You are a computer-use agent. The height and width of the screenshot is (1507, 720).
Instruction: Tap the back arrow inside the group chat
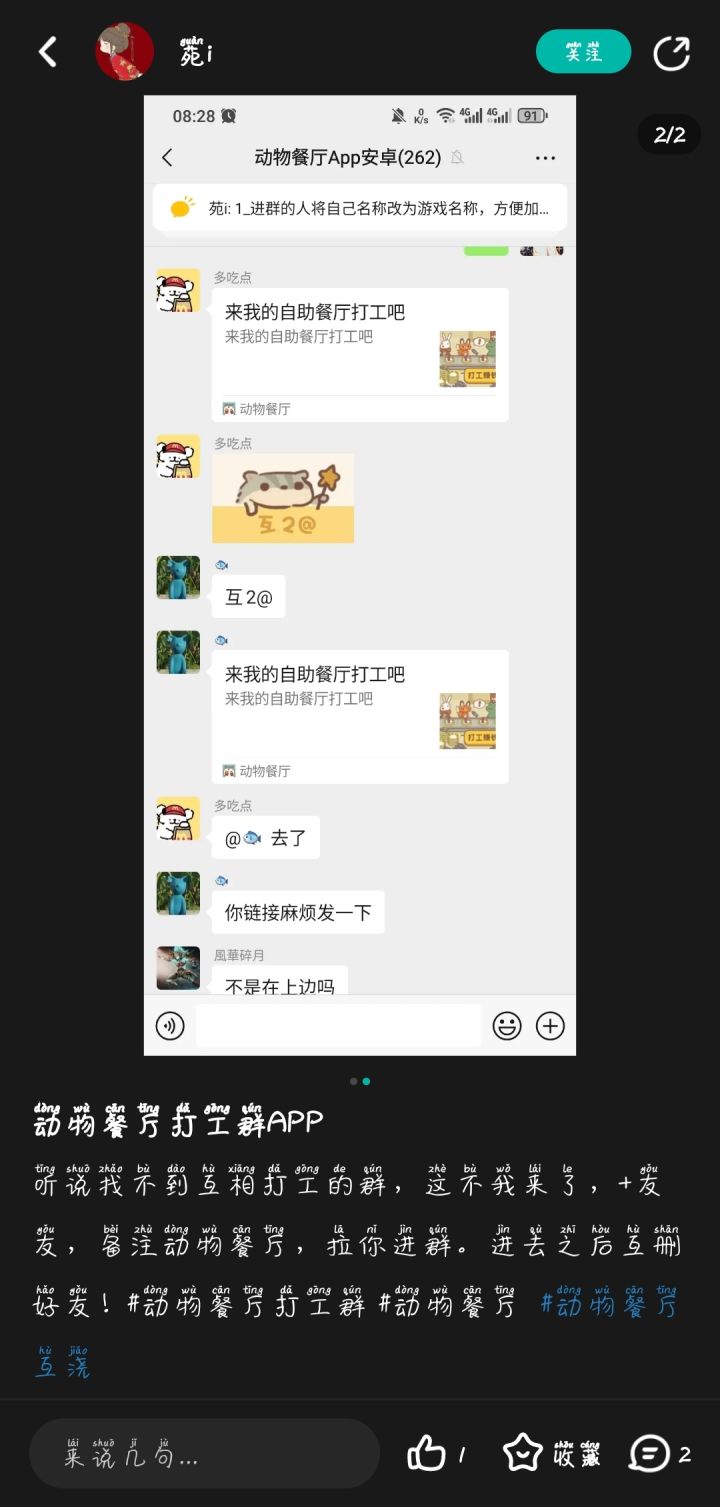point(167,157)
